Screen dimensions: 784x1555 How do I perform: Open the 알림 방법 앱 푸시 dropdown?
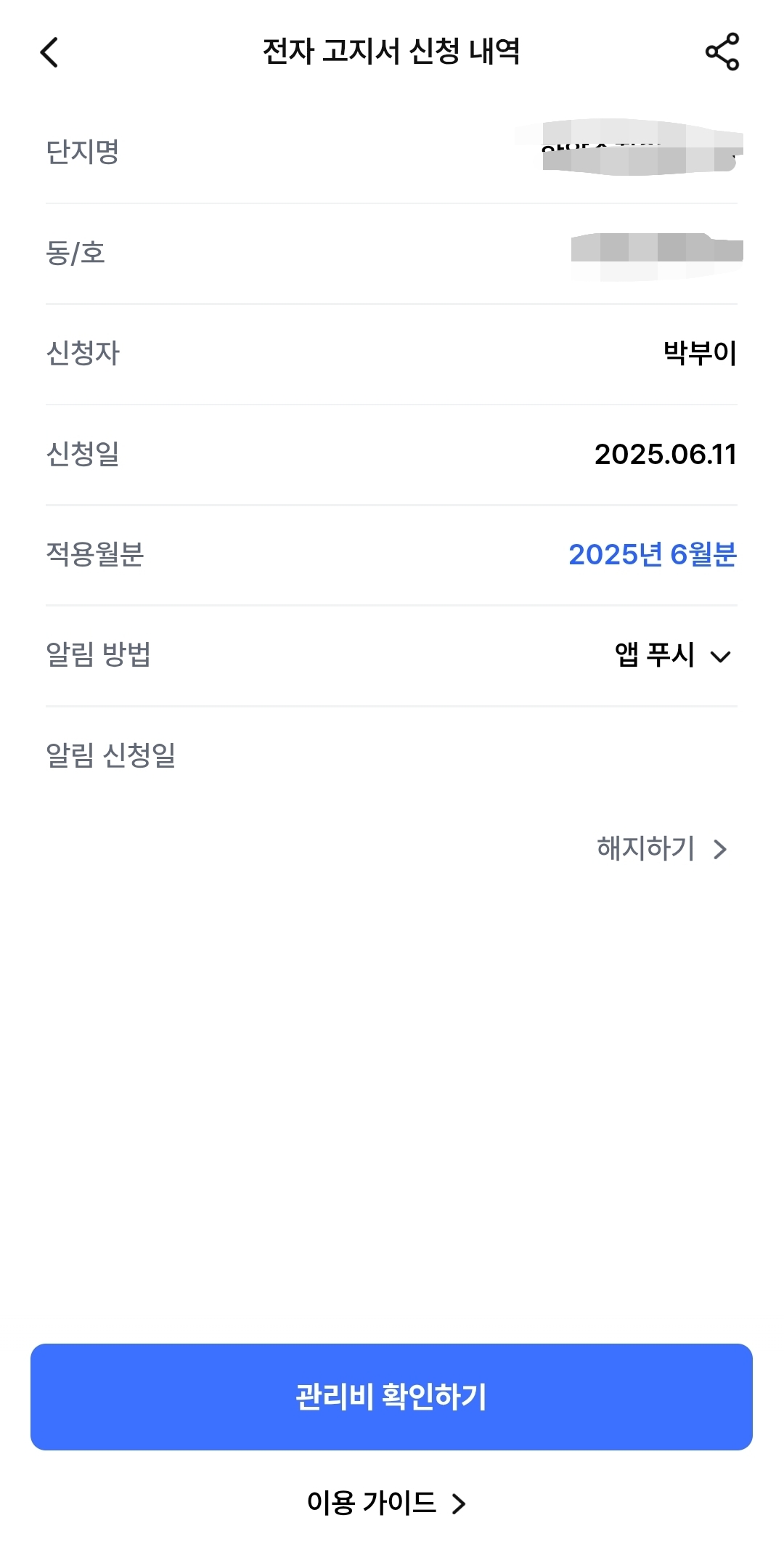(x=672, y=655)
